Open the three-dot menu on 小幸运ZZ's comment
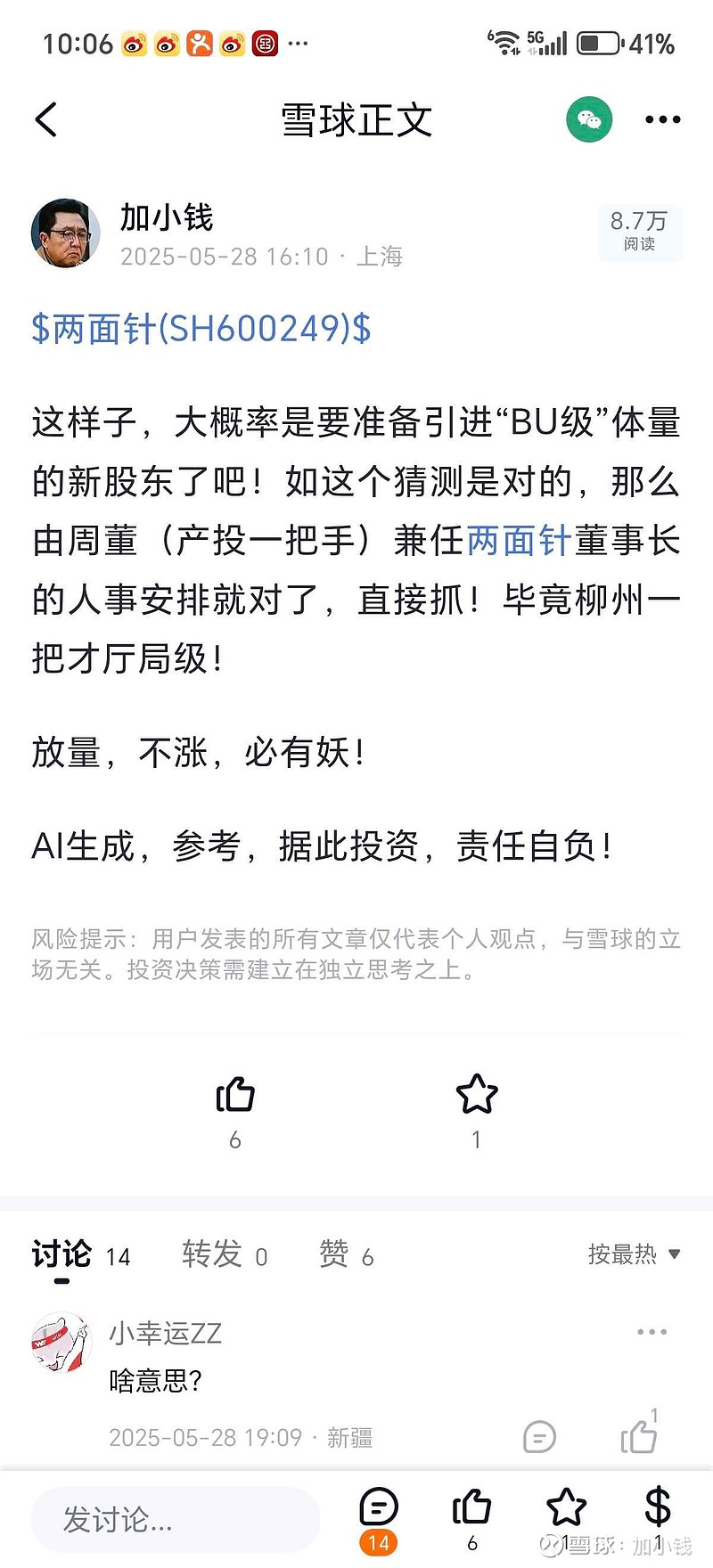Screen dimensions: 713x1568 pyautogui.click(x=652, y=1331)
